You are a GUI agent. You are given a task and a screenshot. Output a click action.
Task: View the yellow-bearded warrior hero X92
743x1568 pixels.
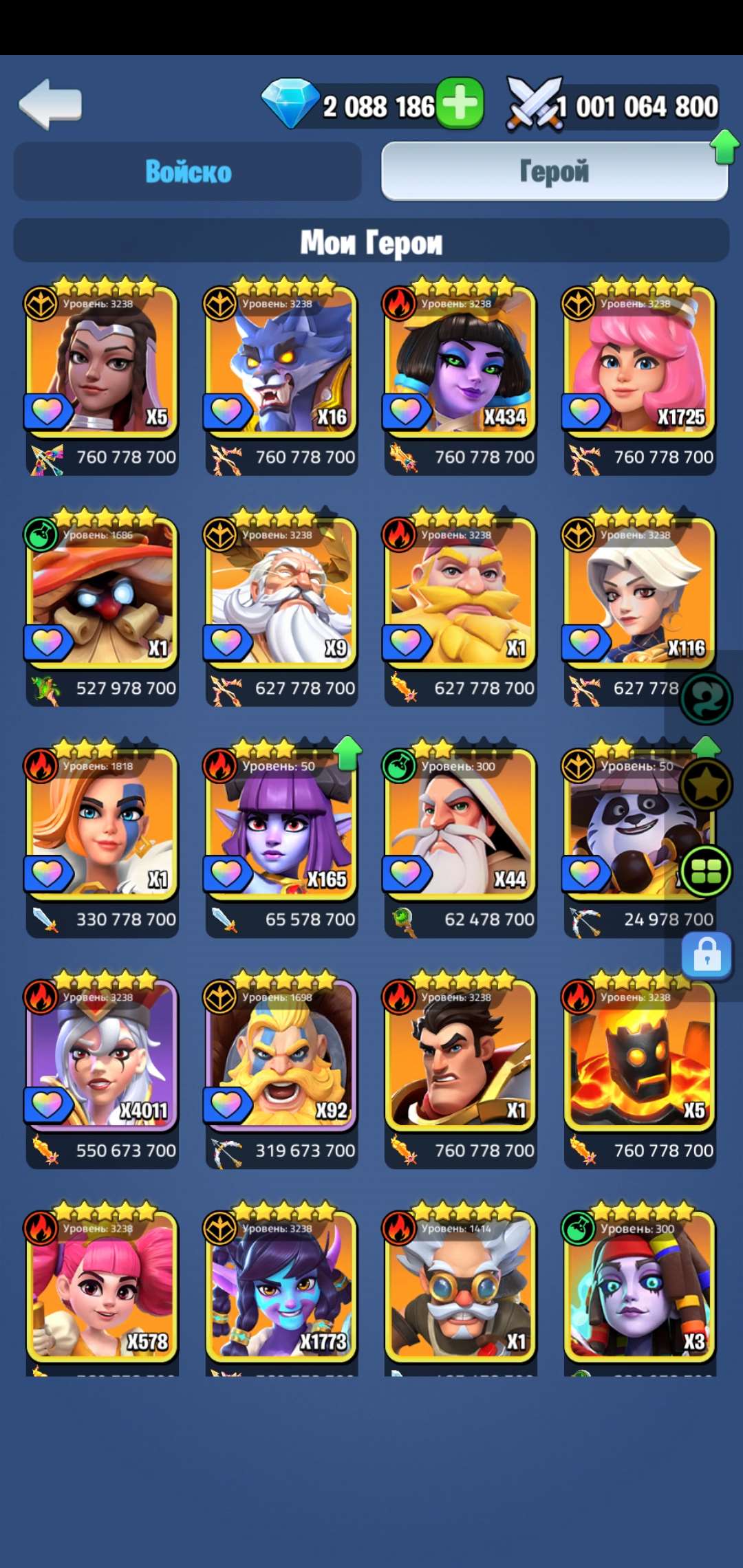click(281, 1058)
